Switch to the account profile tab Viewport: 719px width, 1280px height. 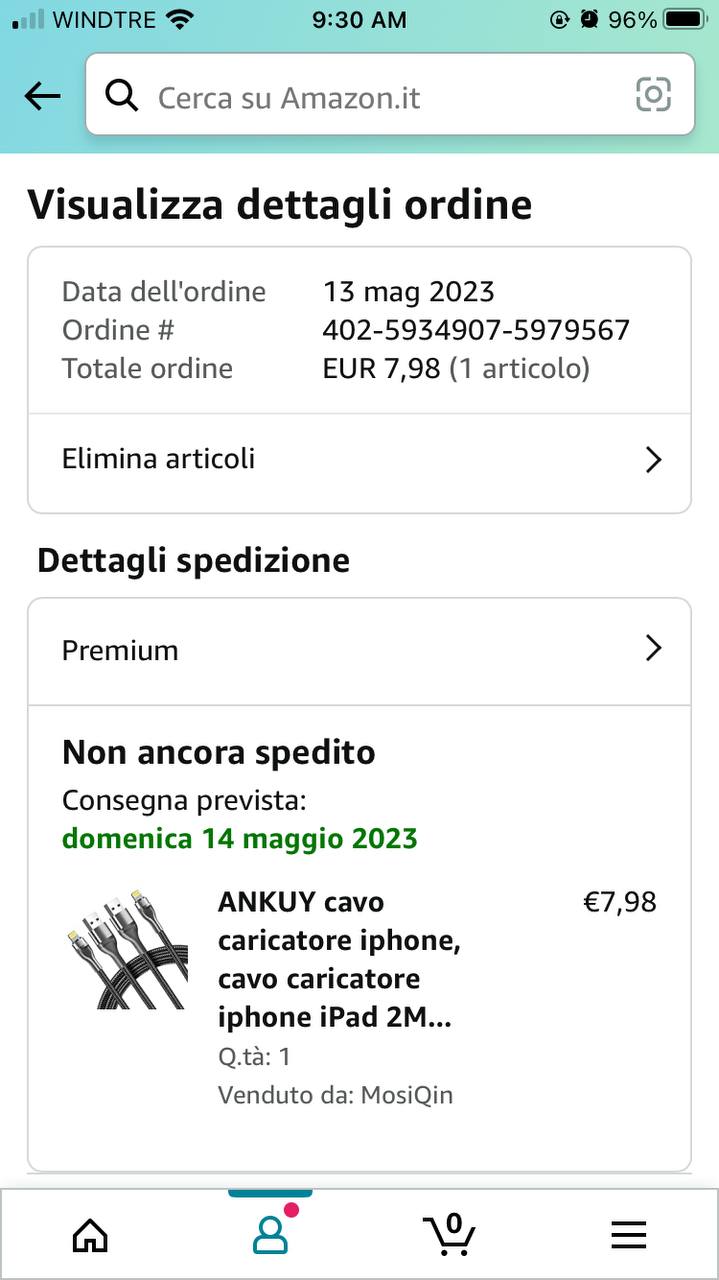coord(270,1235)
